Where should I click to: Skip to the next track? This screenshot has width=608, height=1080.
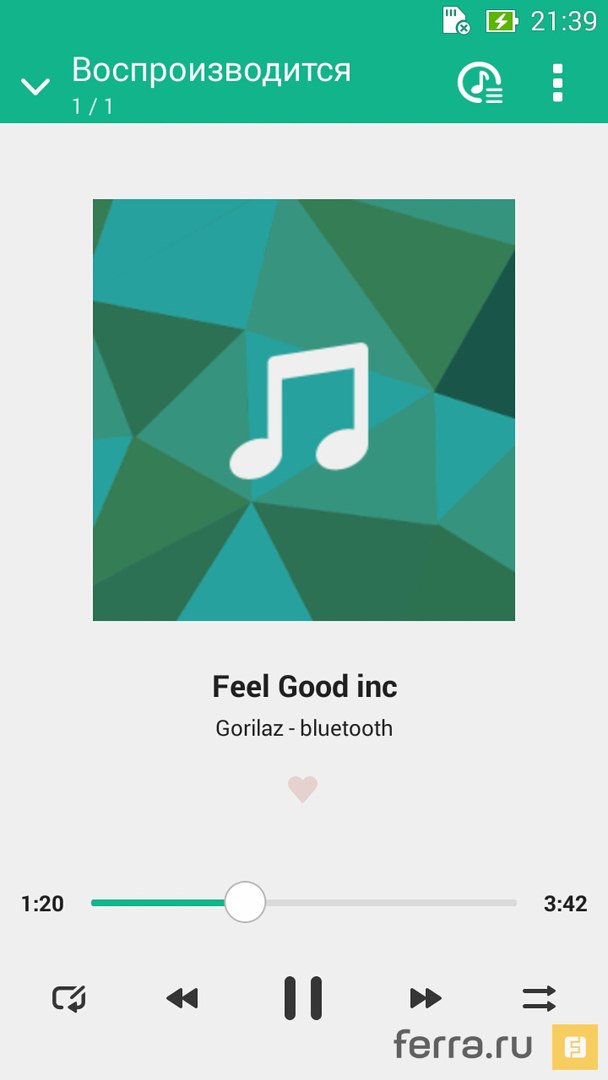click(425, 997)
